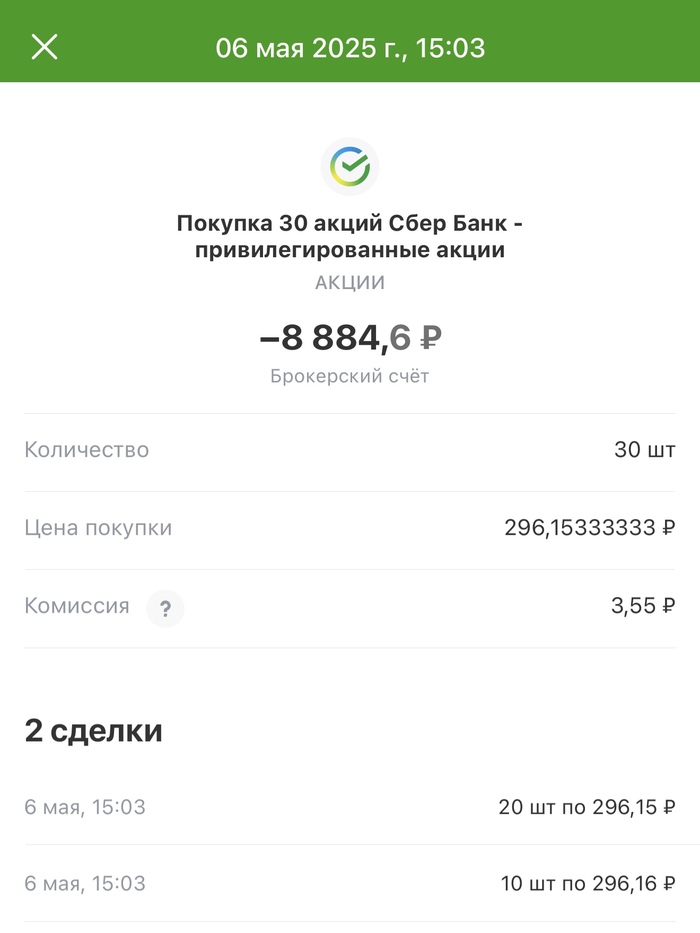Open the commission help question mark
This screenshot has height=933, width=700.
166,608
